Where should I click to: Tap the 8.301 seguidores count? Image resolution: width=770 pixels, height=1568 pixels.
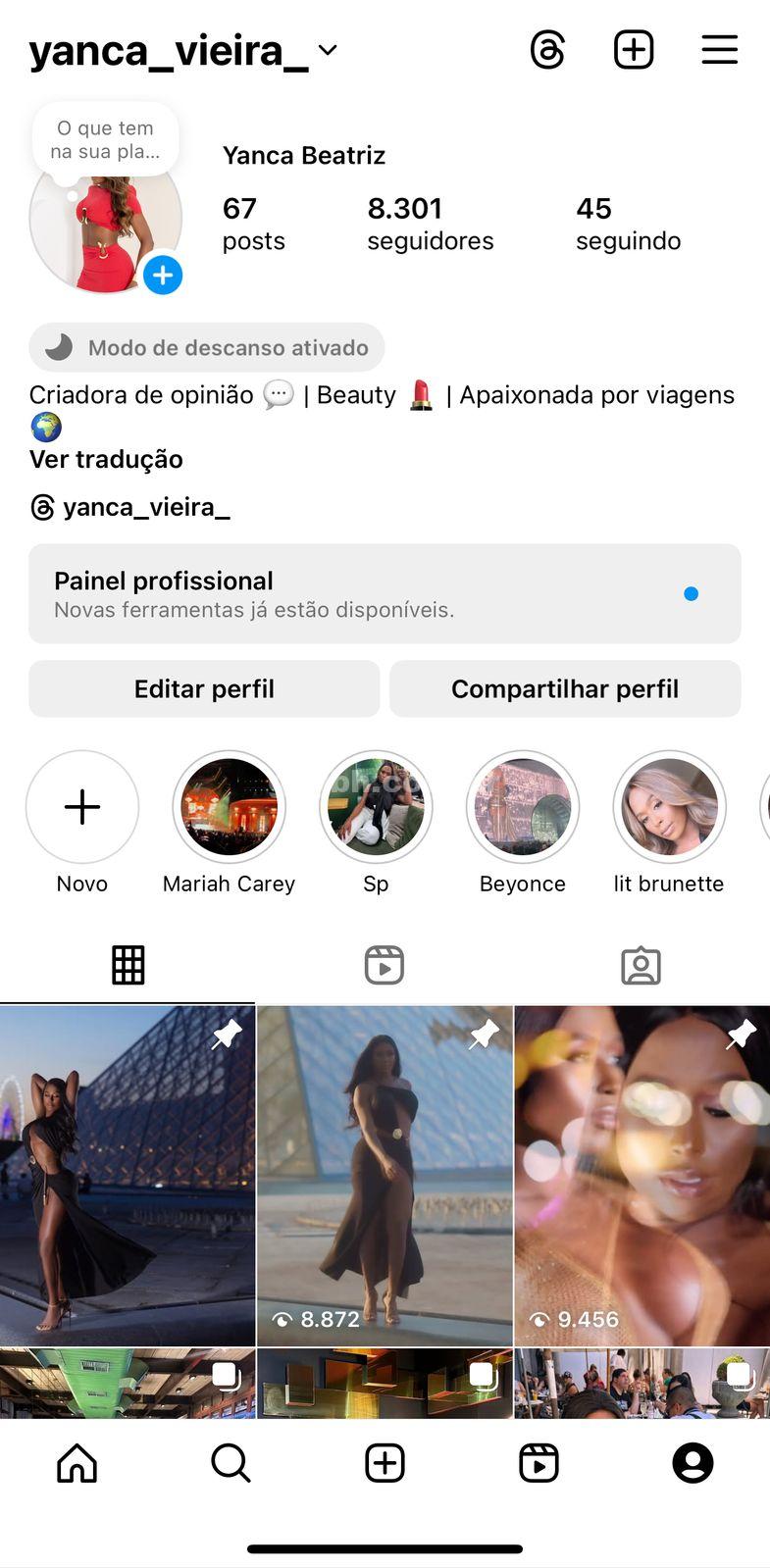(430, 224)
